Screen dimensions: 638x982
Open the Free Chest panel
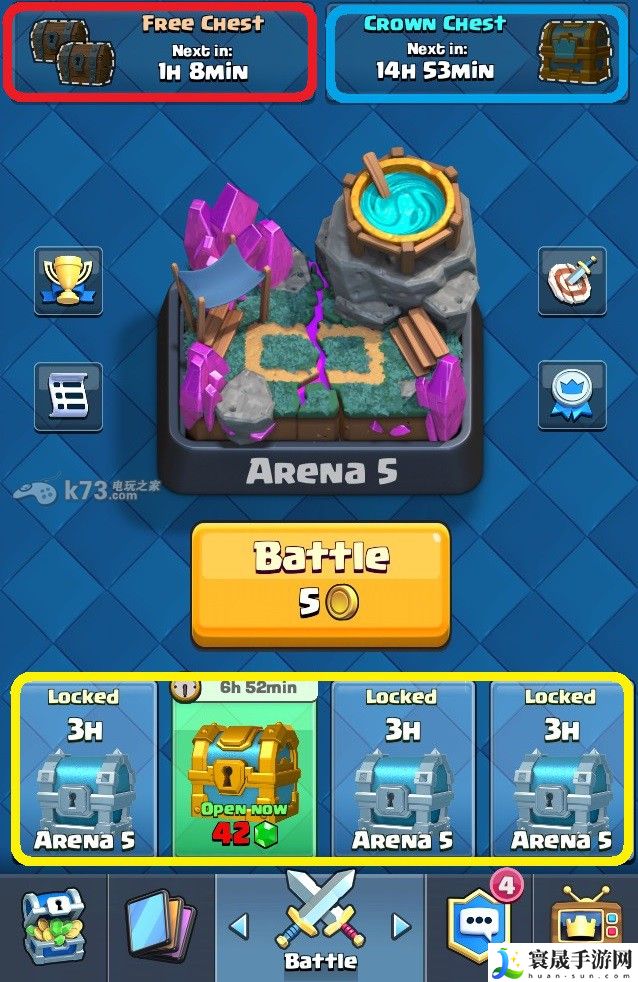(160, 49)
